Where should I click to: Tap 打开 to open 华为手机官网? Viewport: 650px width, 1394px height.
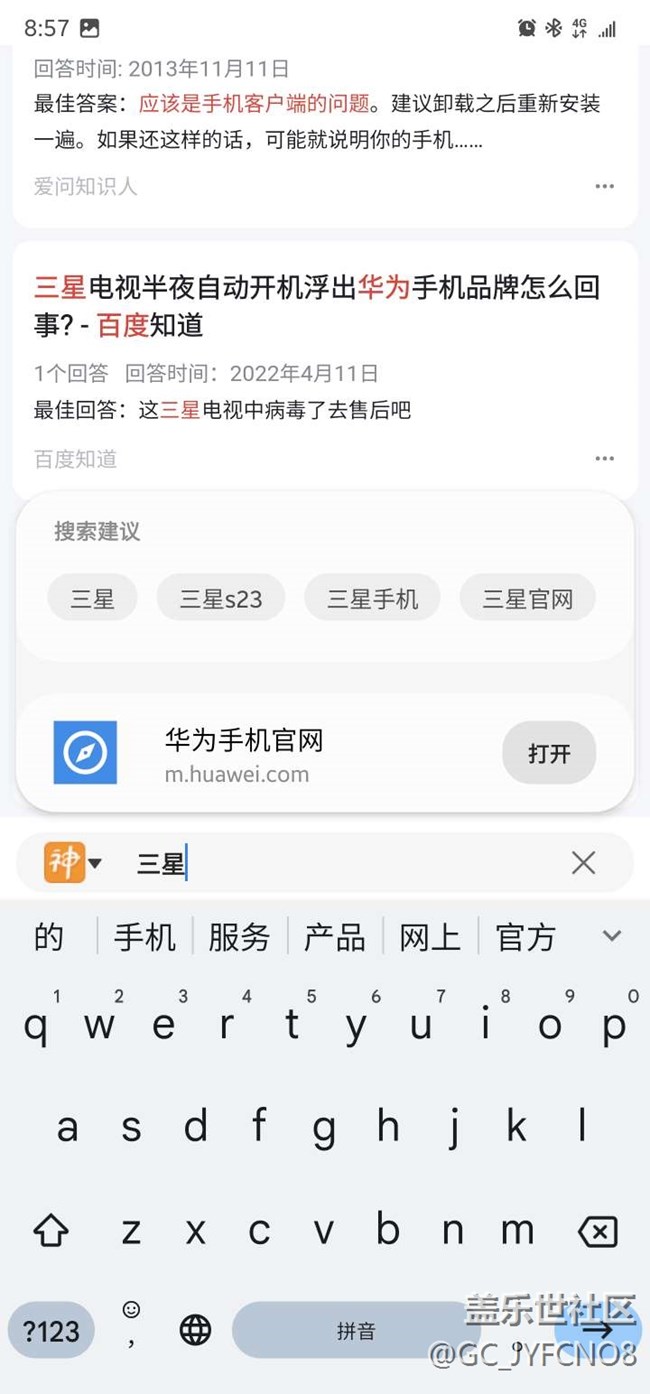click(549, 753)
